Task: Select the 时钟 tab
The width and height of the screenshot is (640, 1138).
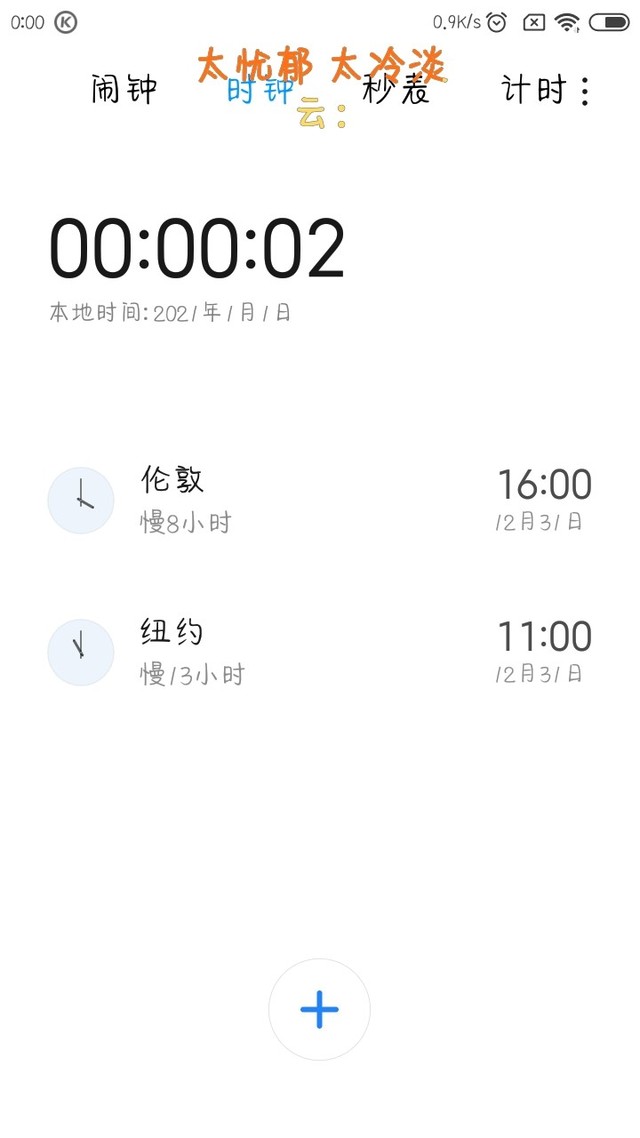Action: click(260, 90)
